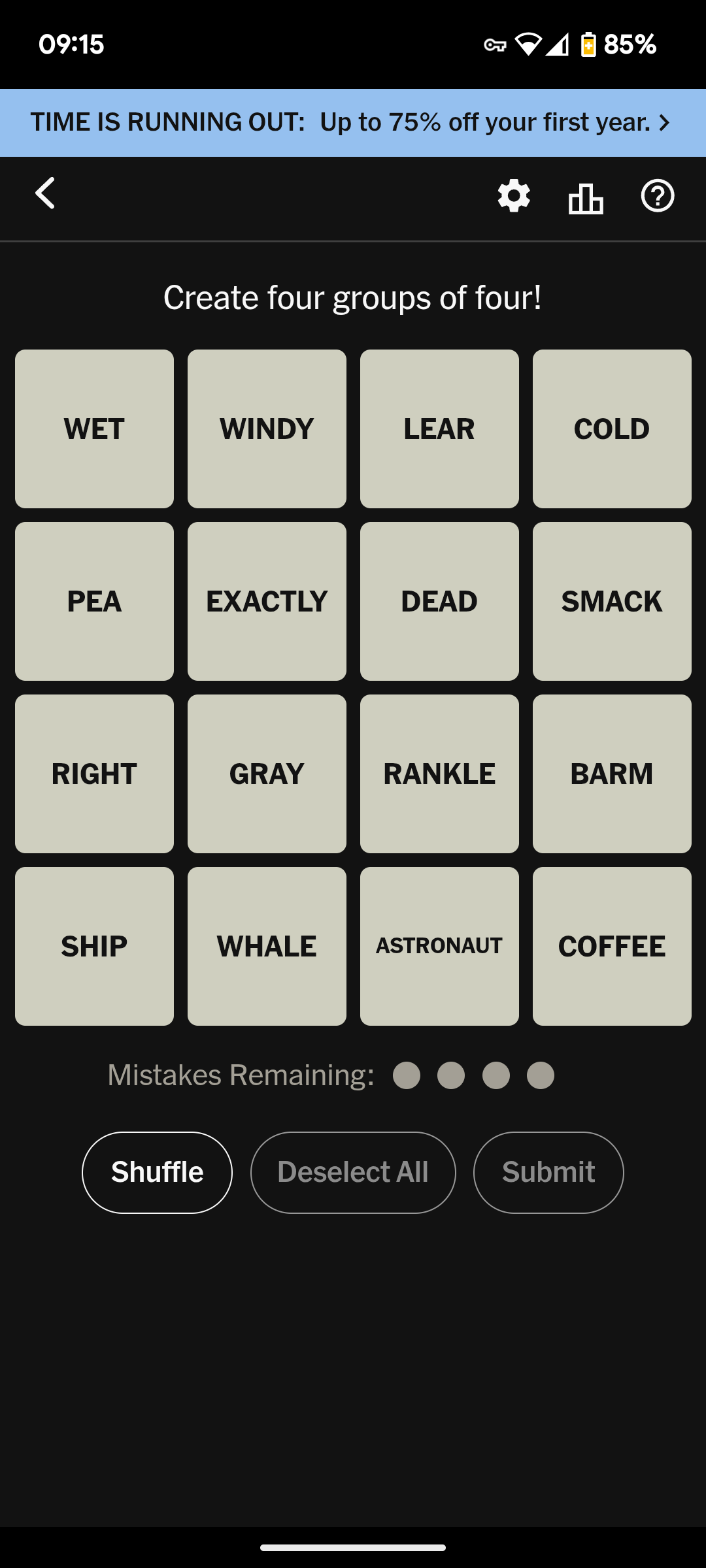The height and width of the screenshot is (1568, 706).
Task: Select the COLD tile
Action: pyautogui.click(x=612, y=429)
